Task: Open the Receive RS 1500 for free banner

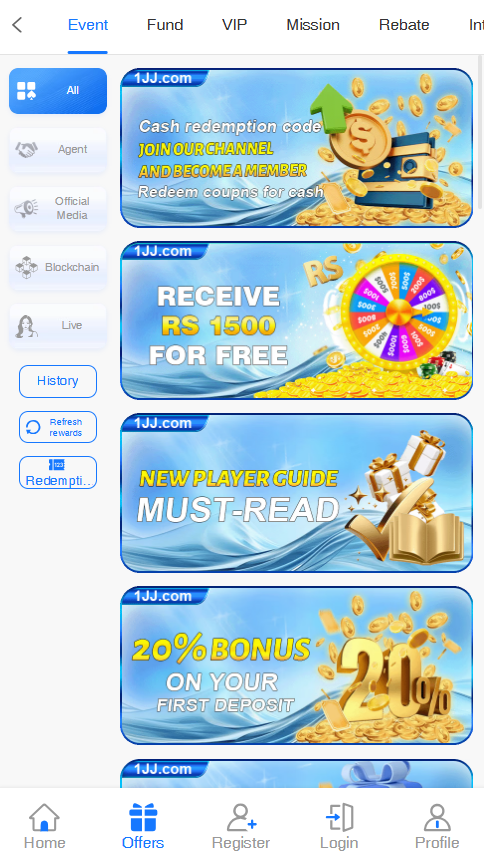Action: tap(296, 320)
